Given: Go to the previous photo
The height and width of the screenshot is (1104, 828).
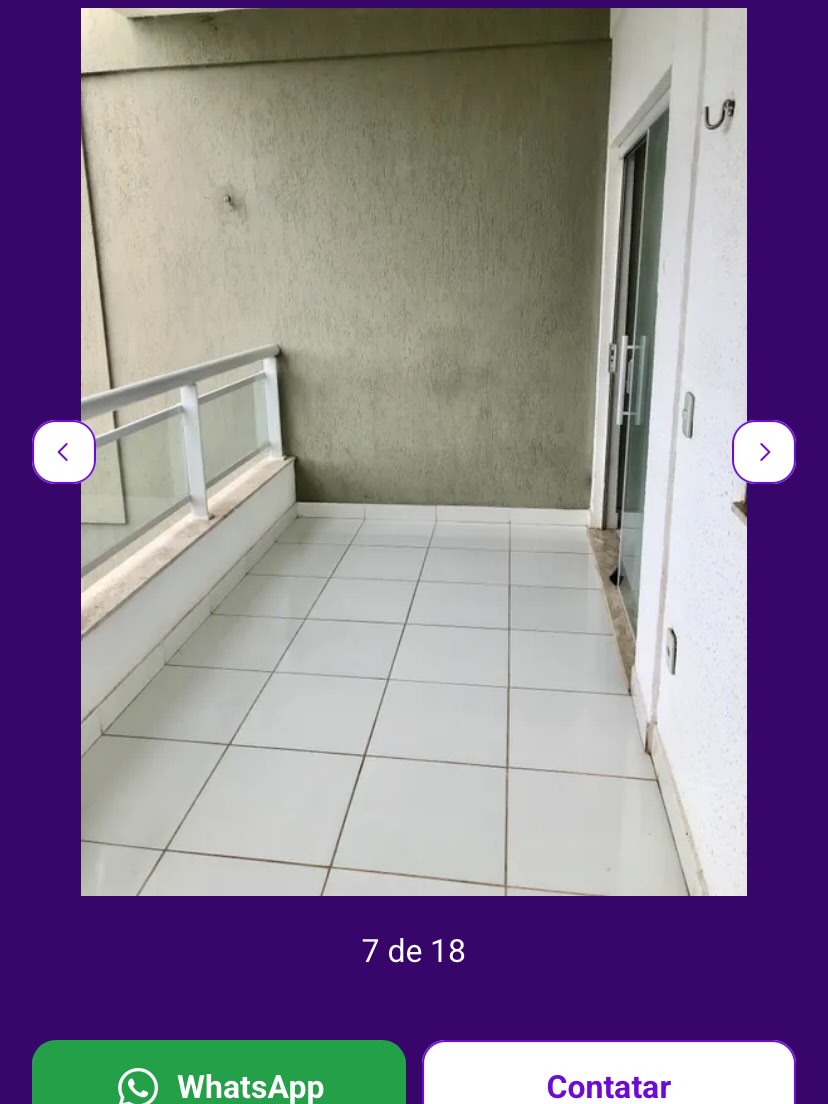Looking at the screenshot, I should [64, 452].
